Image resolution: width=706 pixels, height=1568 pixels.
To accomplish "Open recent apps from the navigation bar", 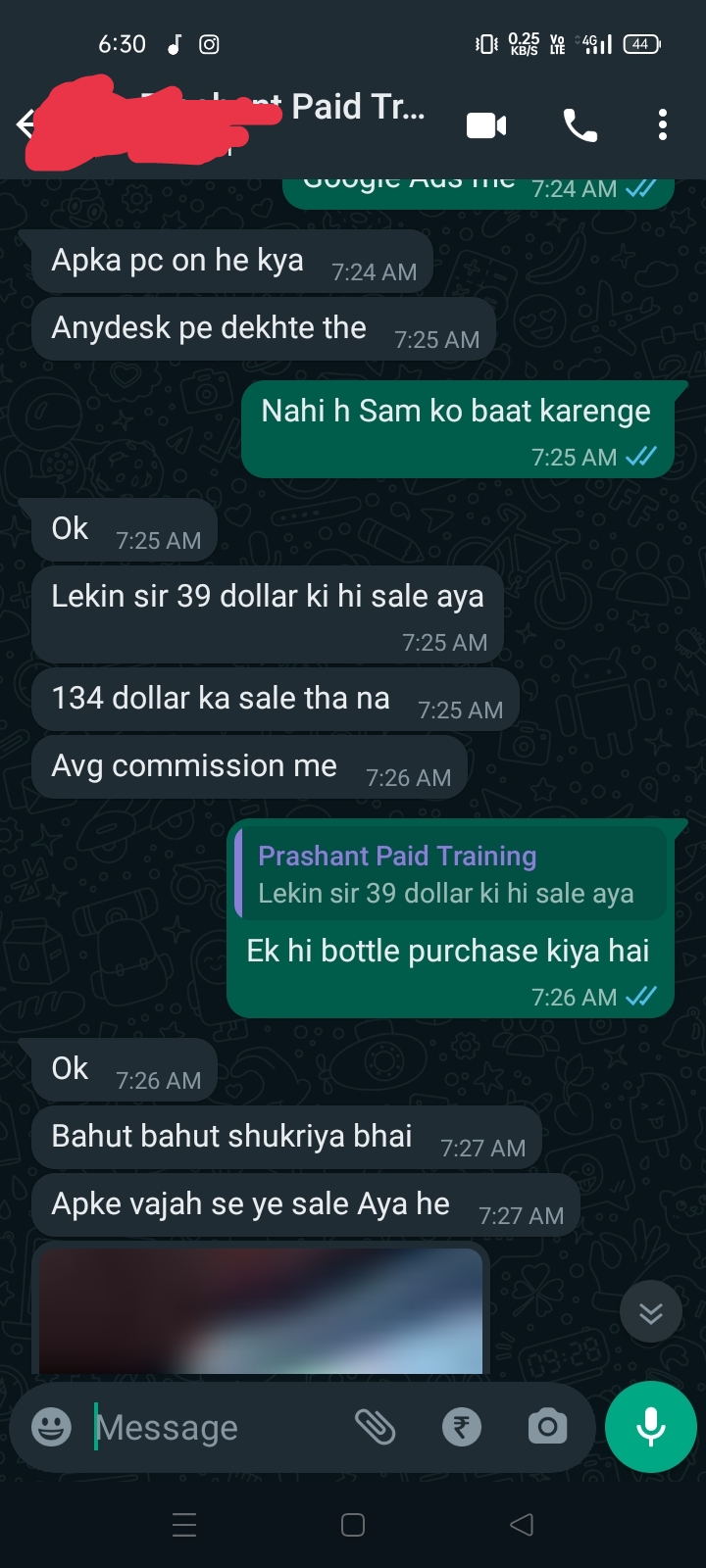I will click(184, 1525).
